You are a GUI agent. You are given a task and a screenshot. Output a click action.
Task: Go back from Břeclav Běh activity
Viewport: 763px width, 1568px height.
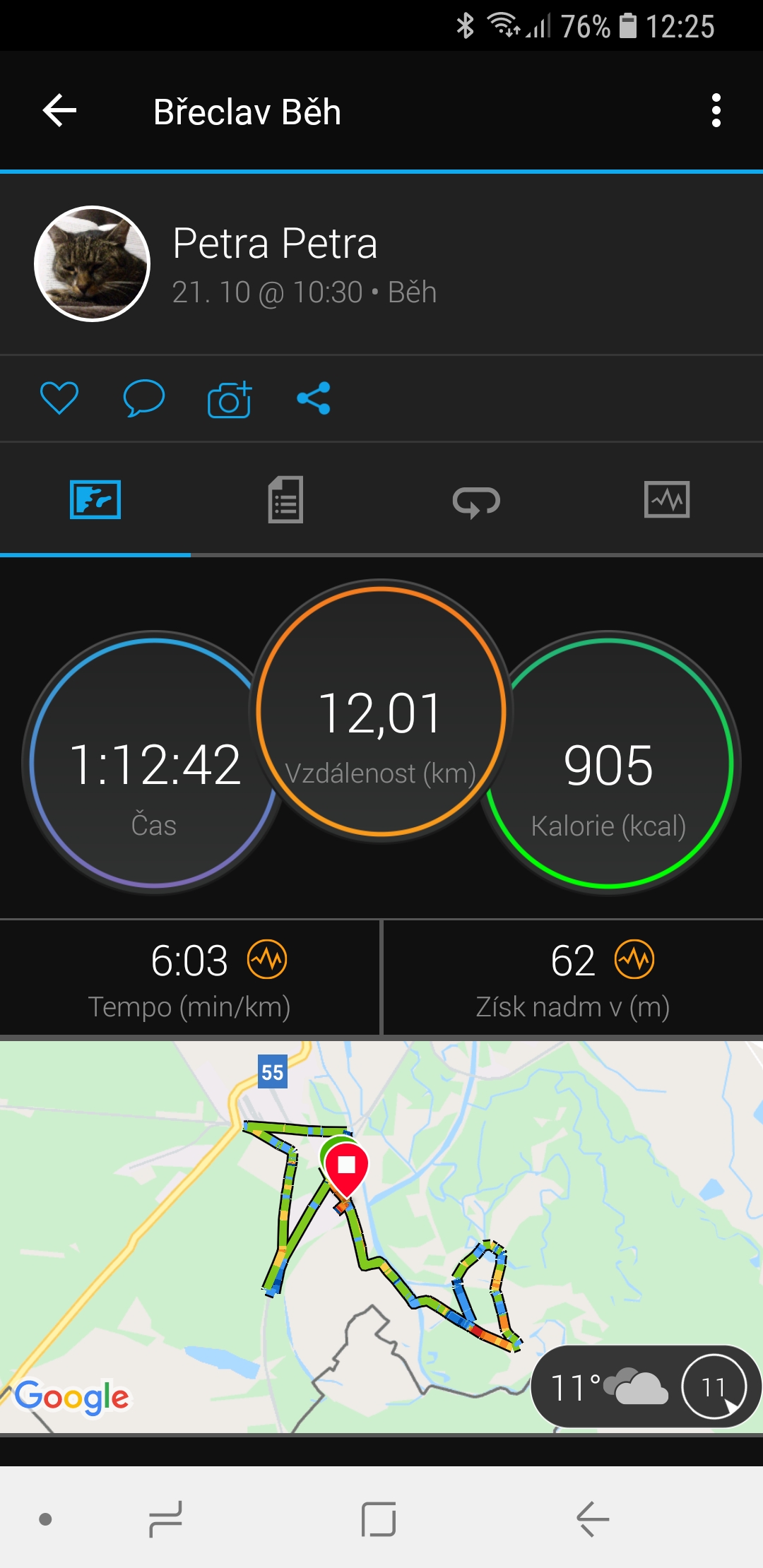pos(59,111)
